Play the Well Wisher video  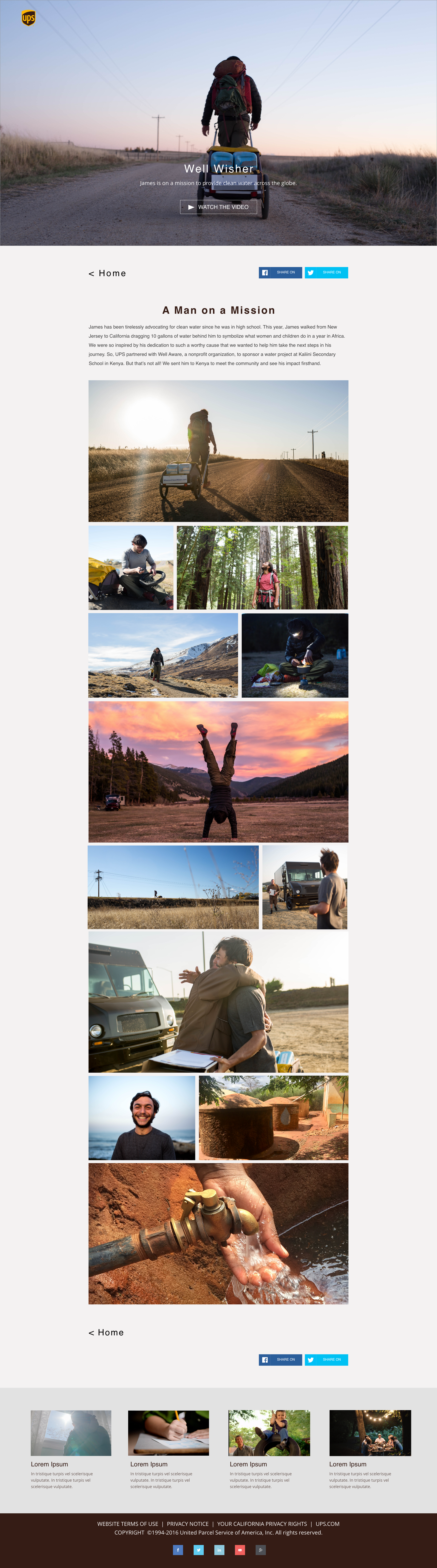pos(218,207)
